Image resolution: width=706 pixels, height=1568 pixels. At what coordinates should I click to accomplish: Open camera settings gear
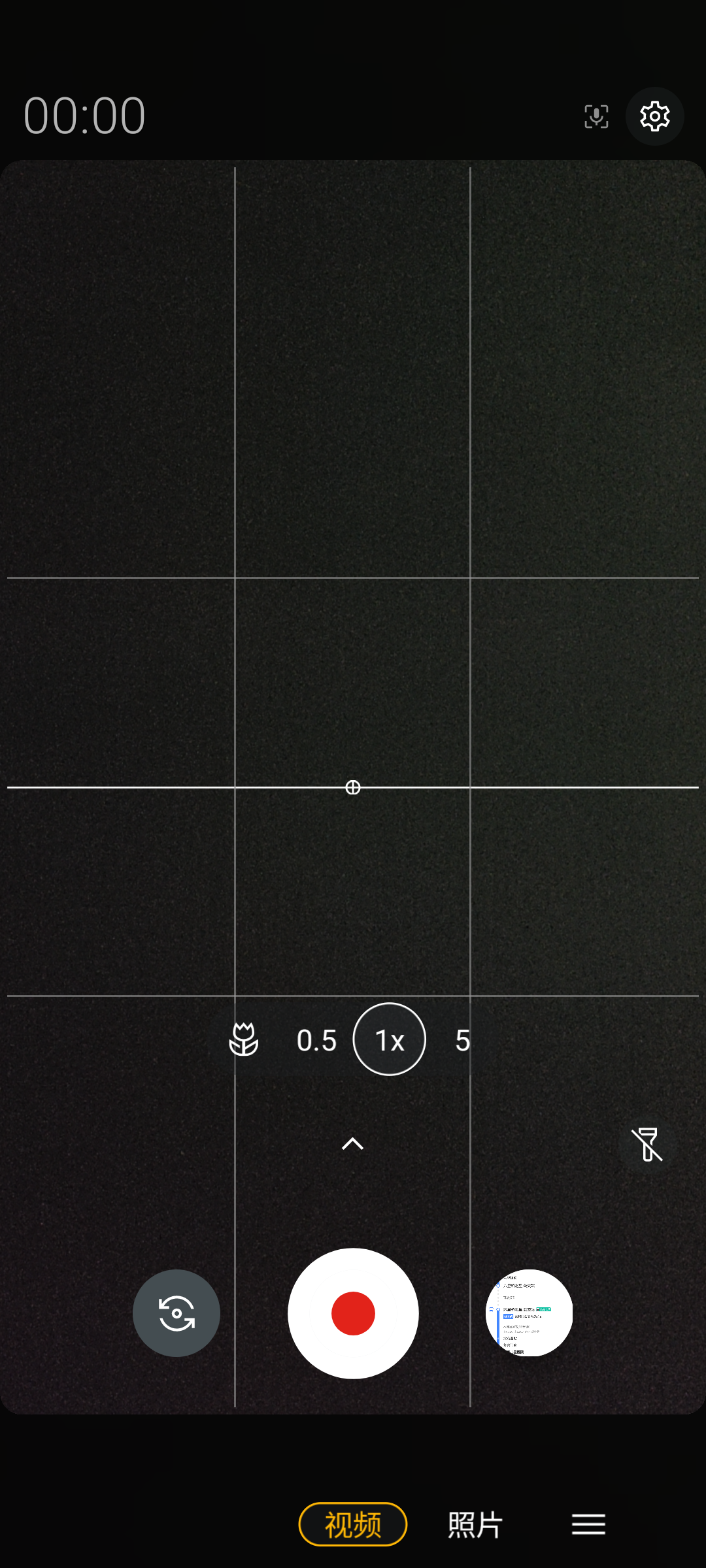click(x=654, y=116)
